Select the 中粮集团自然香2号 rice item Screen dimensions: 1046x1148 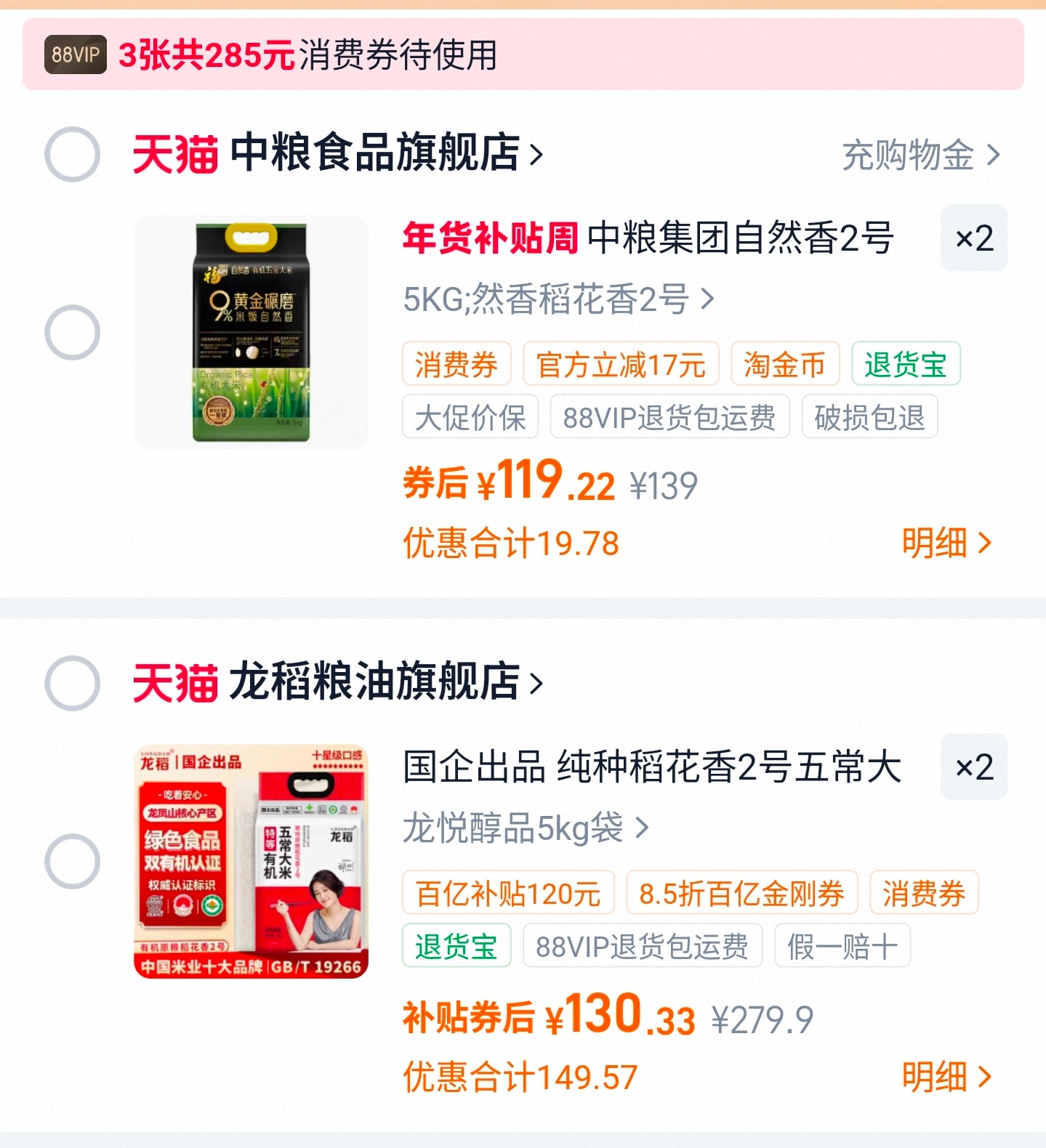[72, 333]
